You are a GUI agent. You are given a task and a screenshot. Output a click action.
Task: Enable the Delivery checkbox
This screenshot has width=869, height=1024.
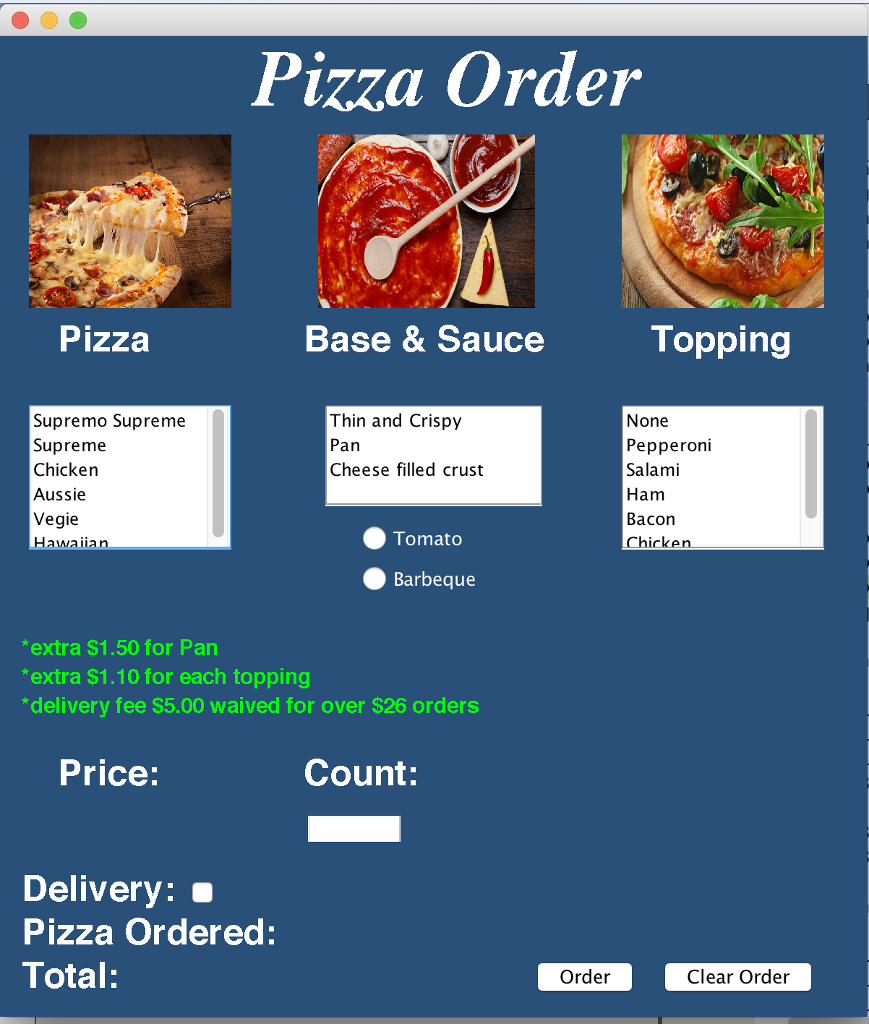tap(202, 891)
